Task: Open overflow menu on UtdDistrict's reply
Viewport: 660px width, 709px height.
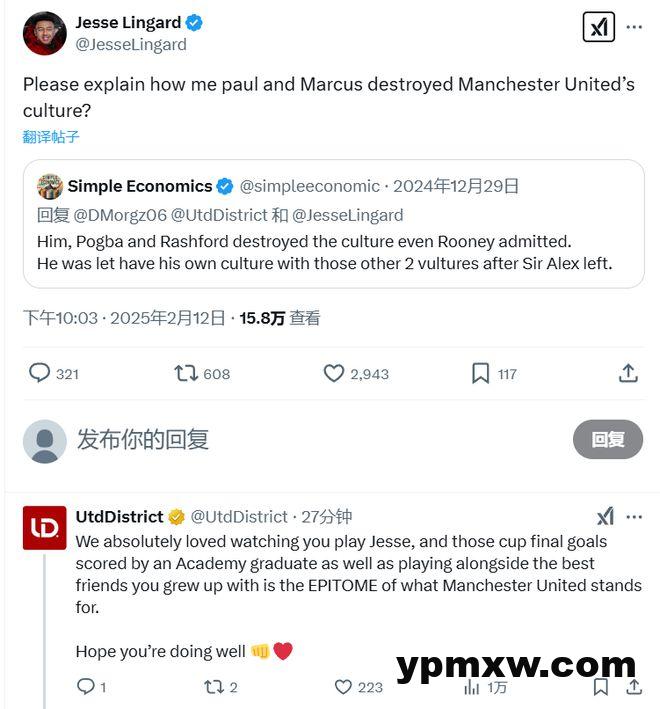Action: tap(634, 517)
